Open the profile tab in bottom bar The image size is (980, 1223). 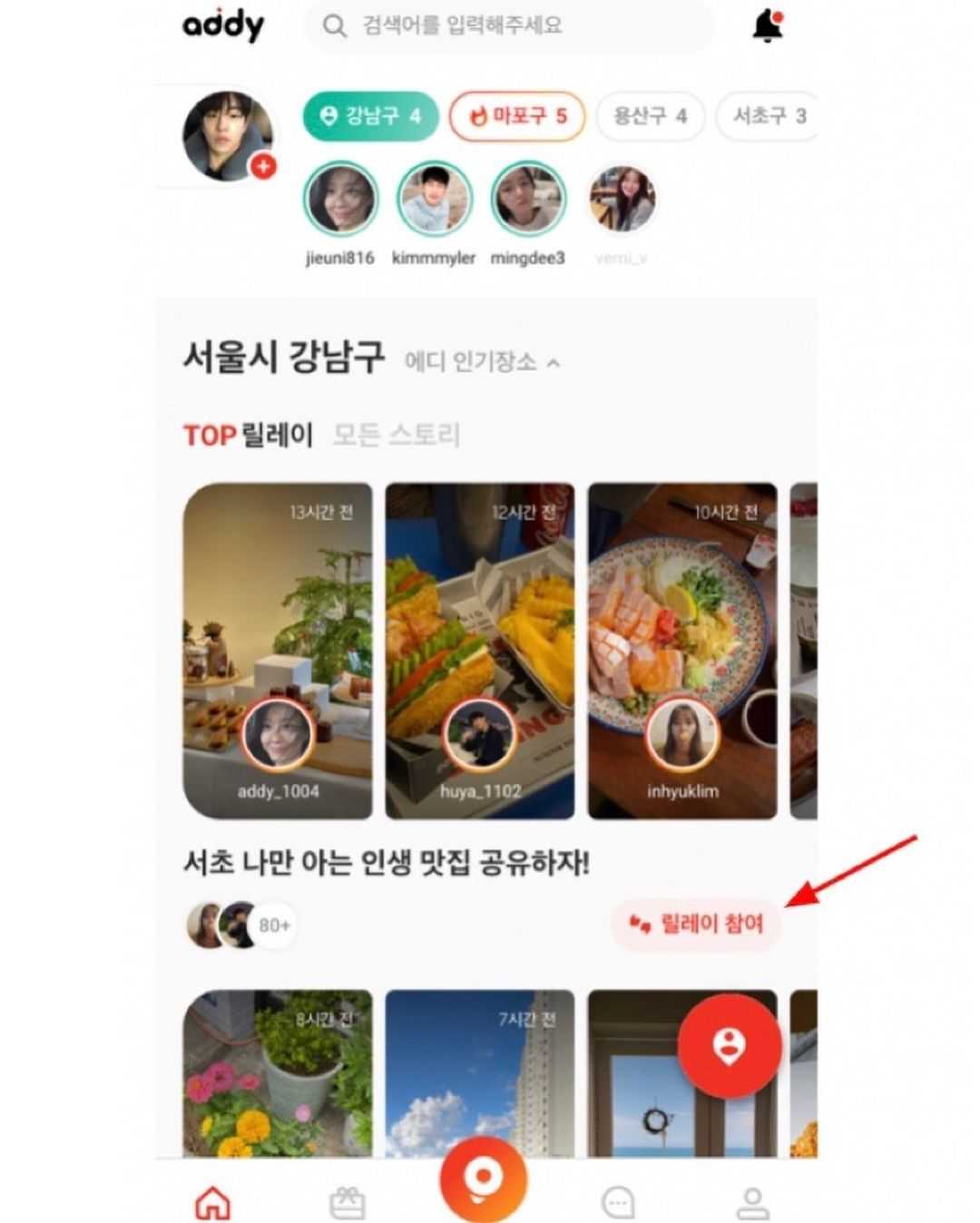click(x=752, y=1203)
